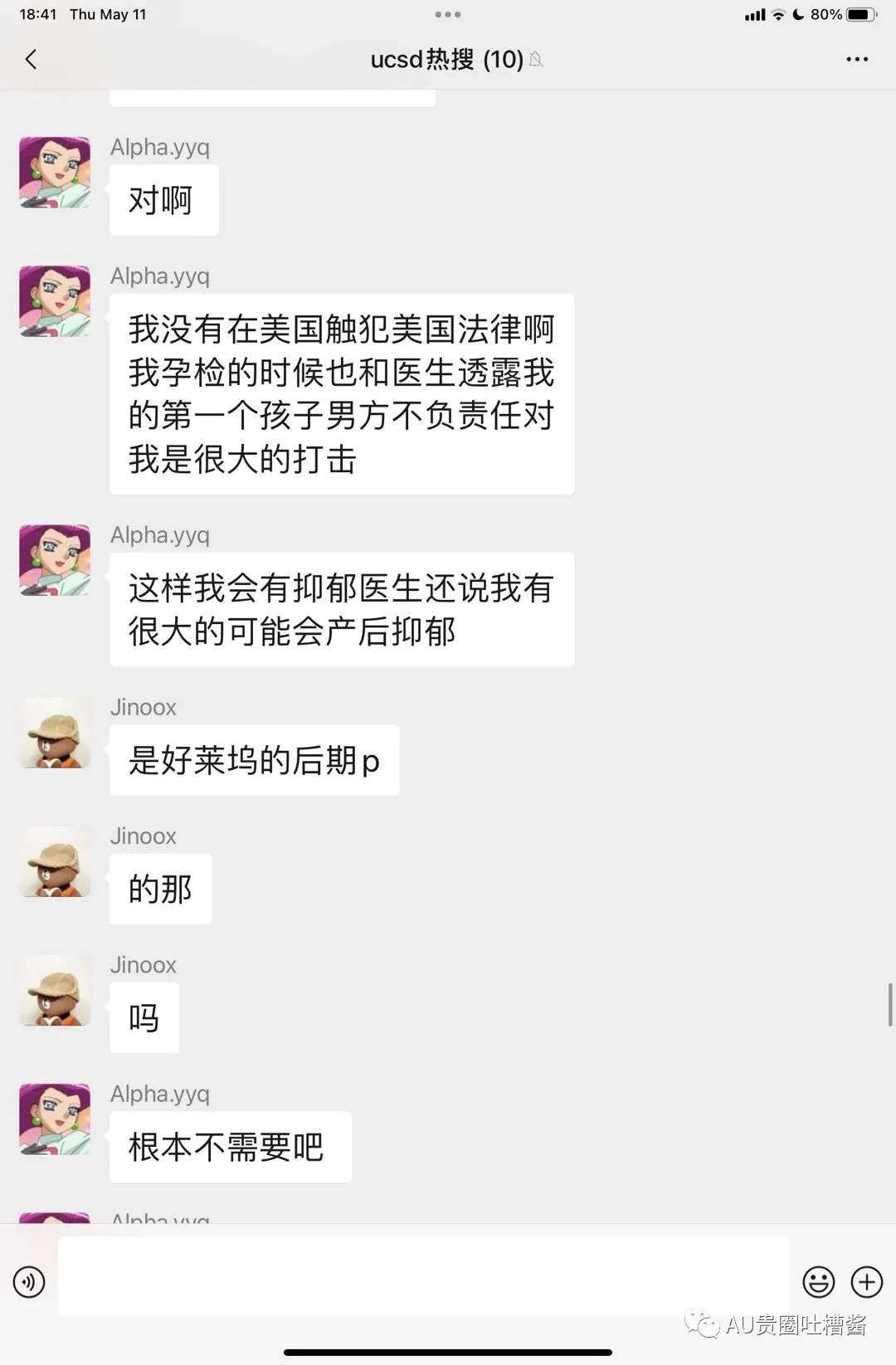Open the emoji sticker panel

pos(818,1282)
